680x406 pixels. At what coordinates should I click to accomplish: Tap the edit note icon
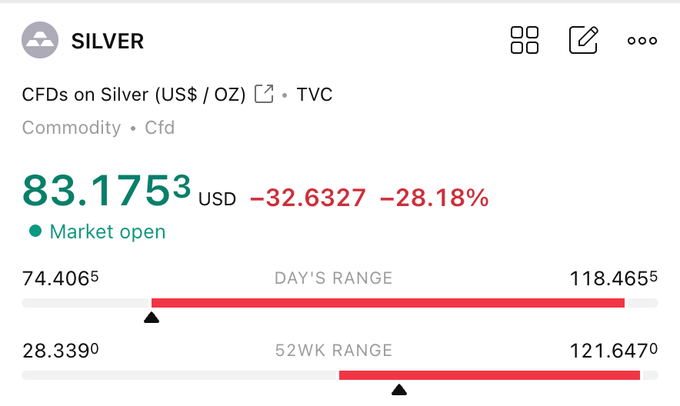click(583, 40)
